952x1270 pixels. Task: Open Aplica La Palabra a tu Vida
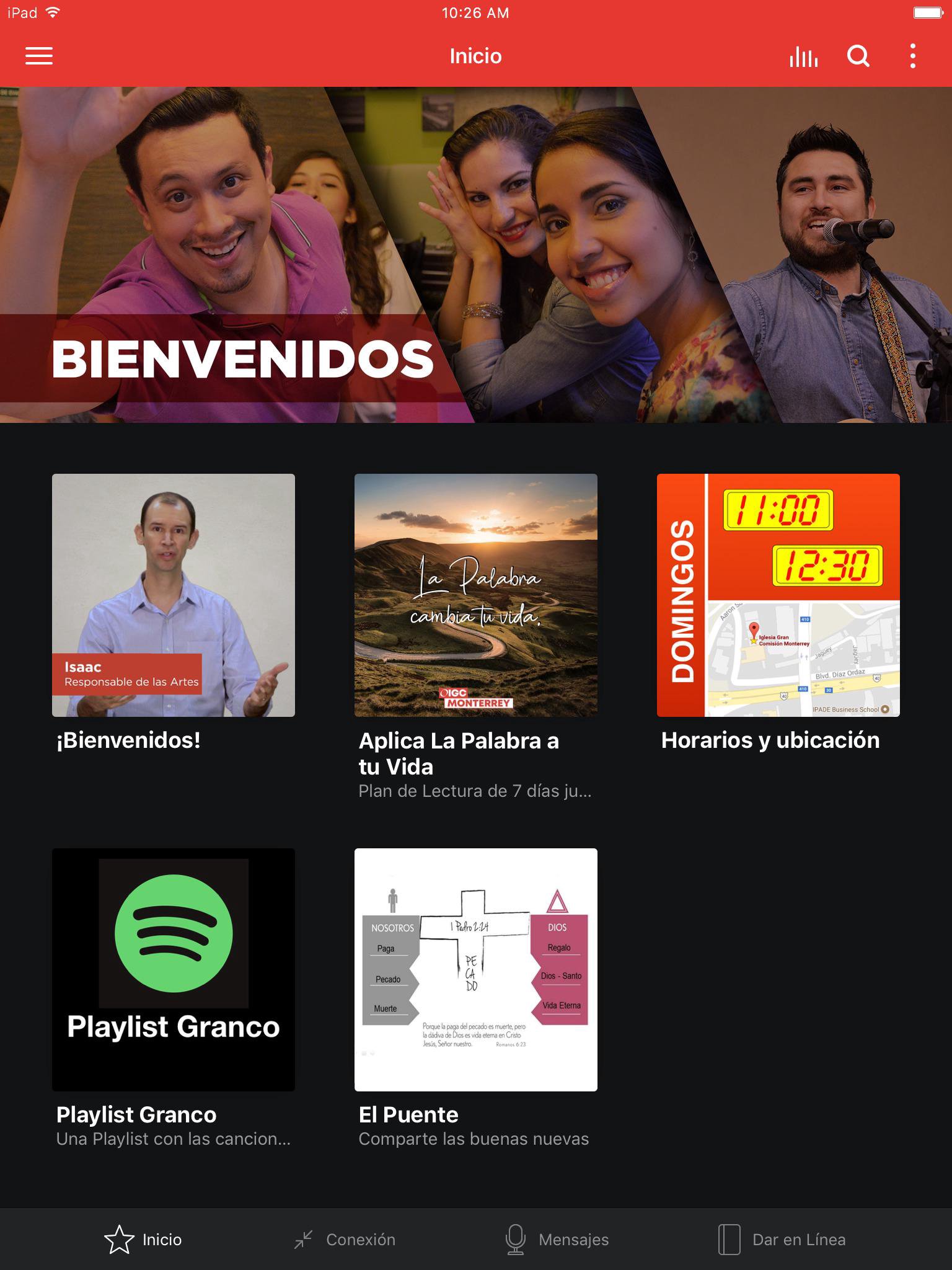pos(476,595)
